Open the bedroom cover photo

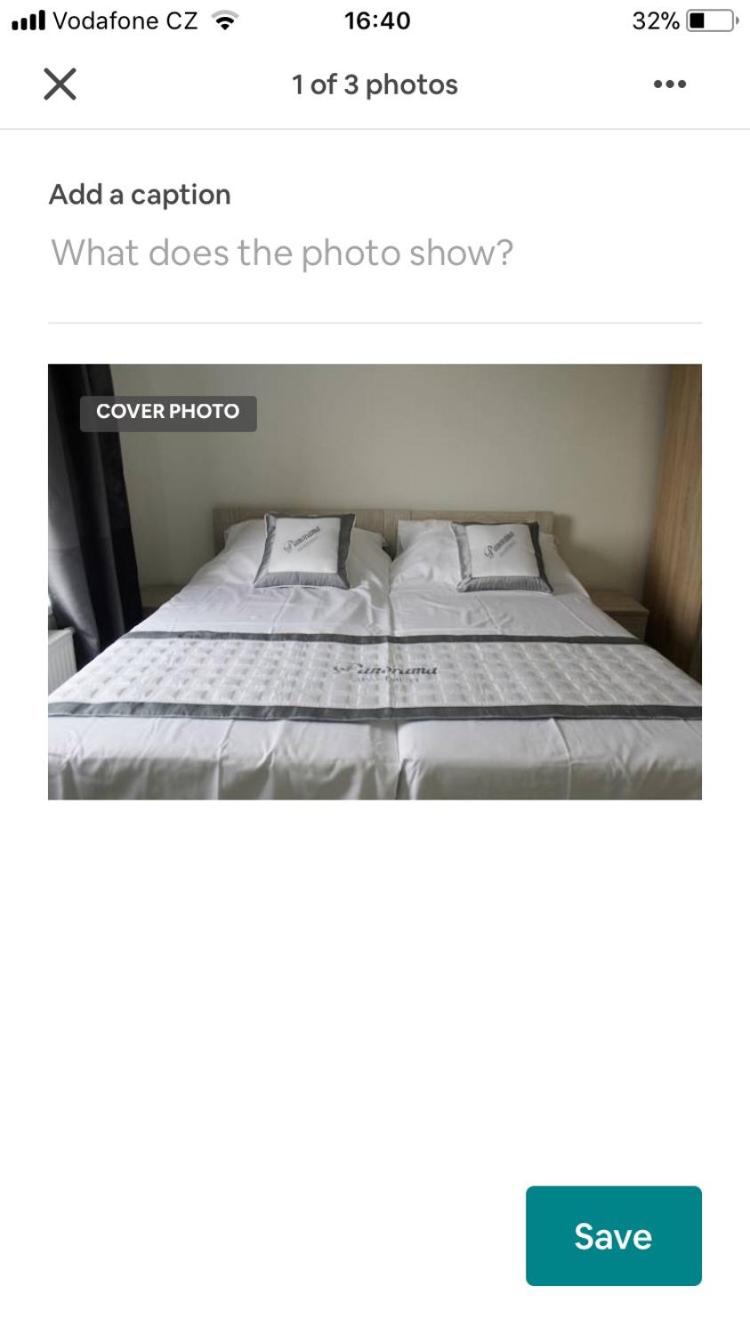pyautogui.click(x=374, y=600)
